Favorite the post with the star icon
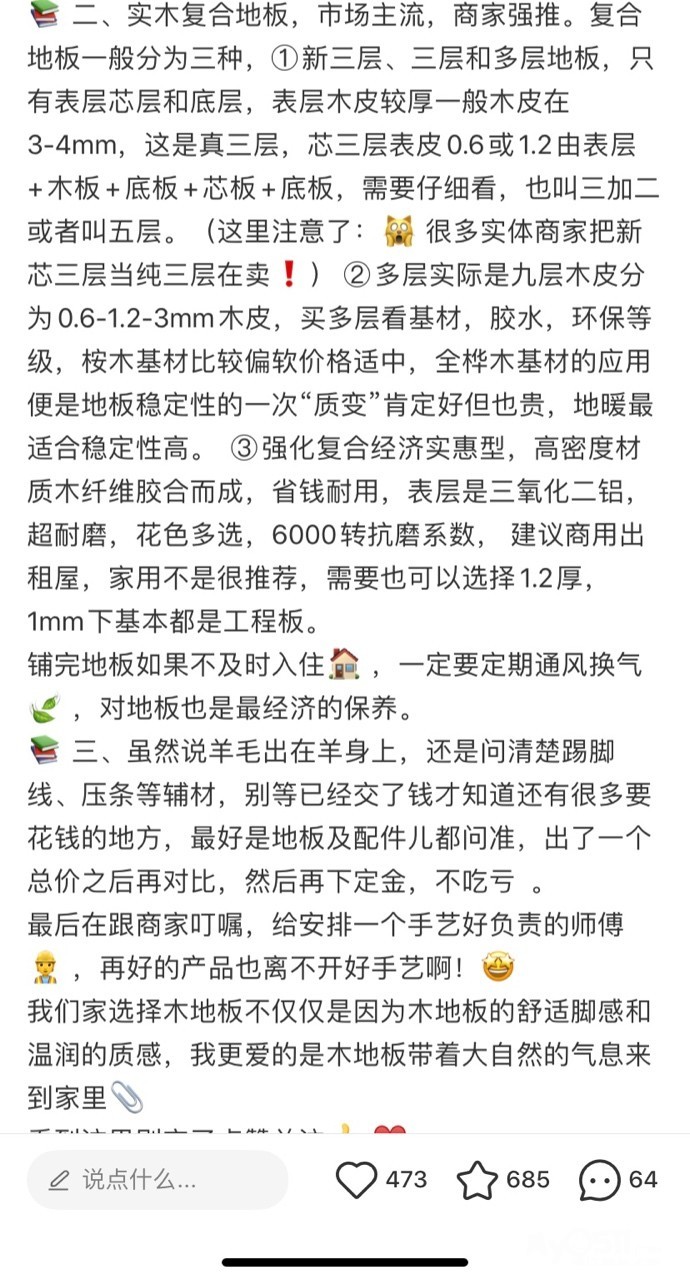This screenshot has height=1280, width=690. [478, 1180]
